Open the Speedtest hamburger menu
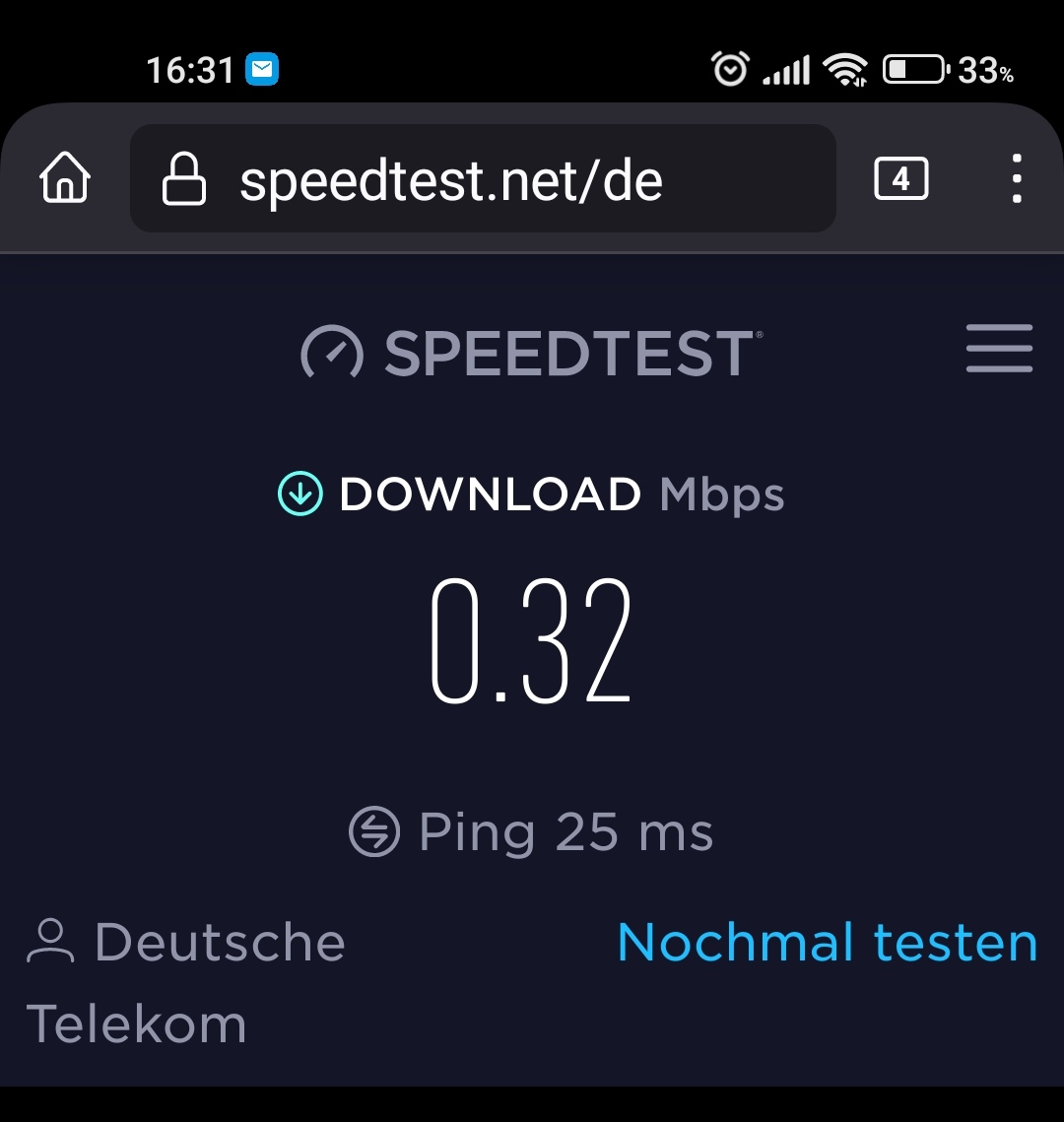The image size is (1064, 1122). [x=999, y=349]
